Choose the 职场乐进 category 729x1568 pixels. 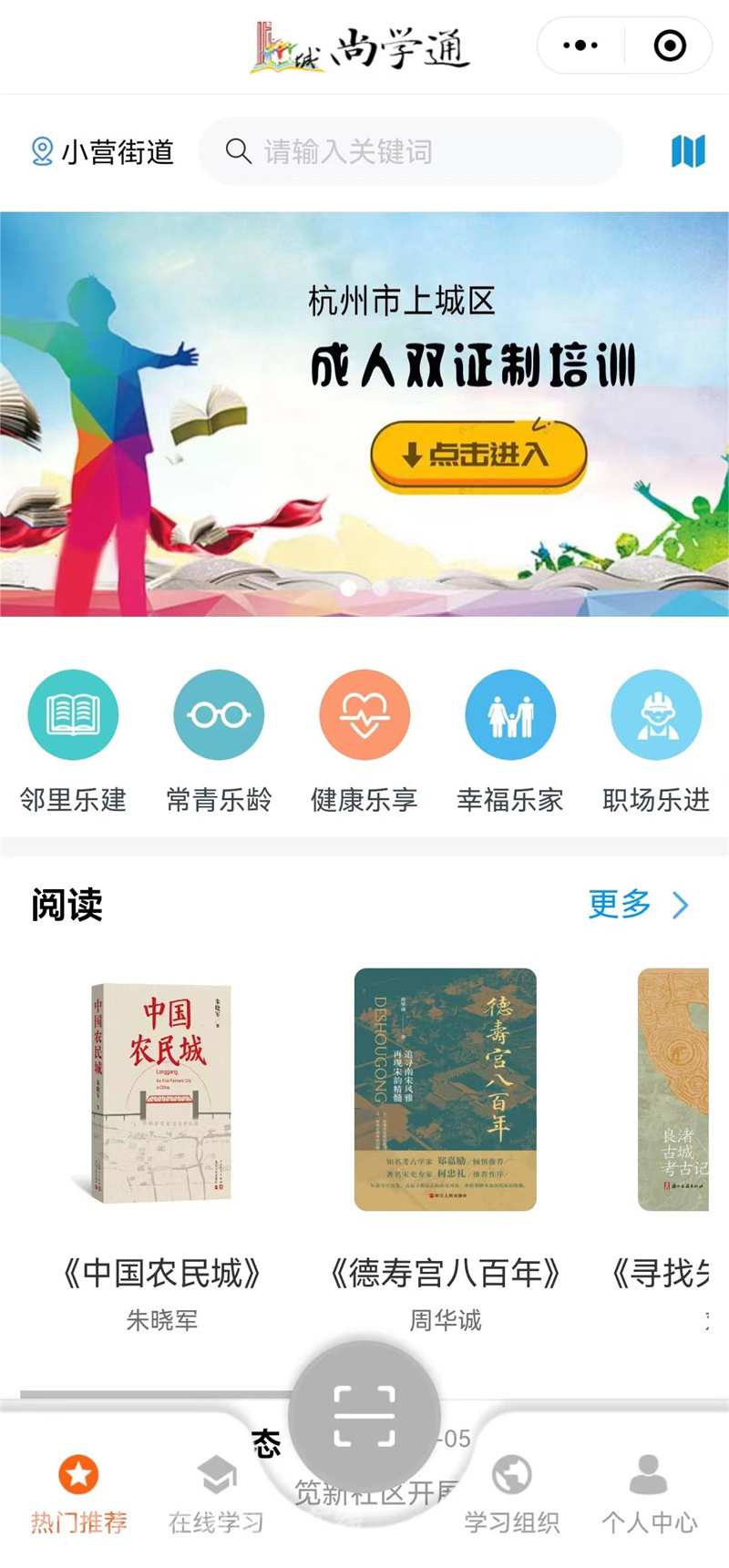coord(656,739)
